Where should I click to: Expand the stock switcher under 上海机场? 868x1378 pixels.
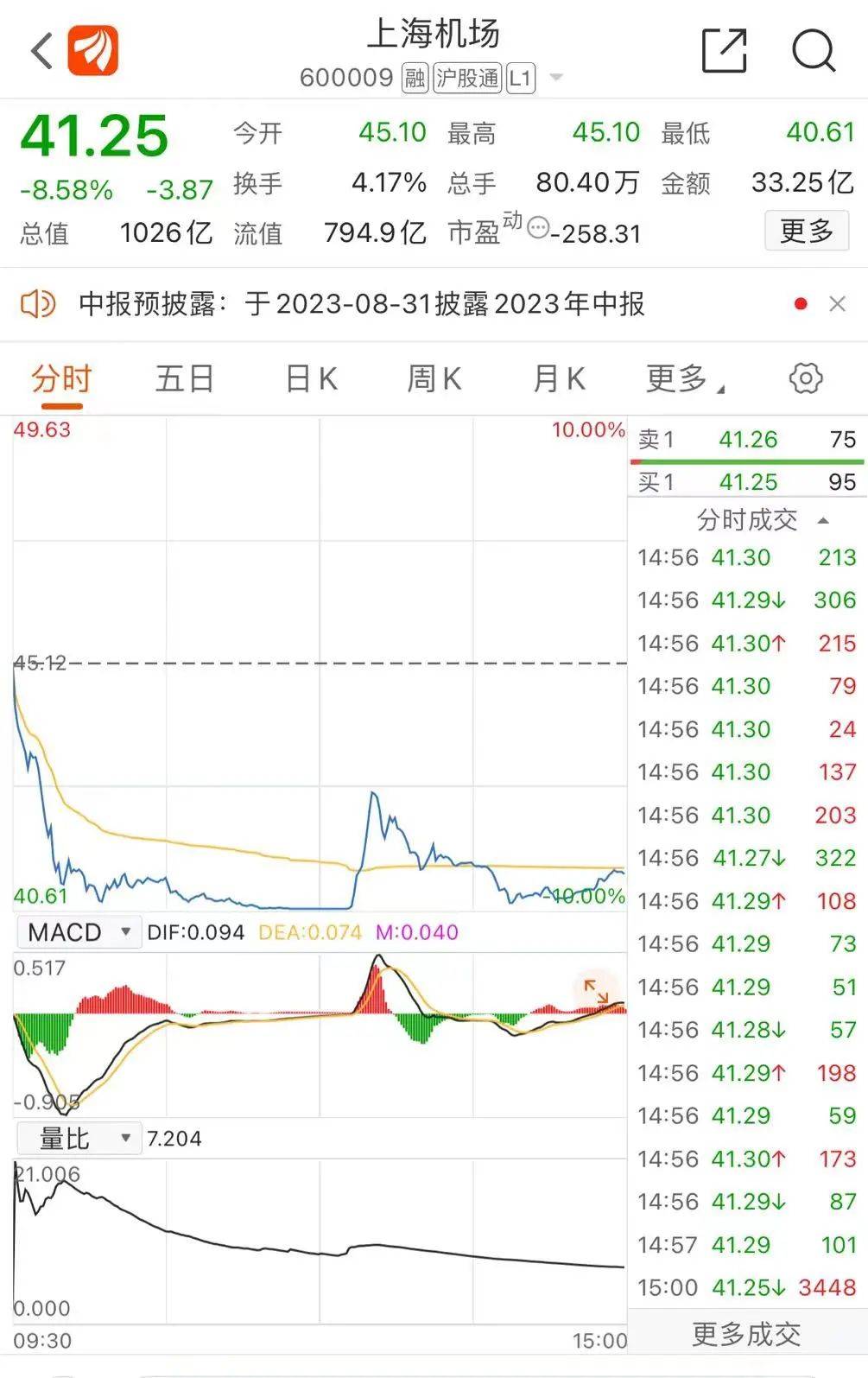556,78
